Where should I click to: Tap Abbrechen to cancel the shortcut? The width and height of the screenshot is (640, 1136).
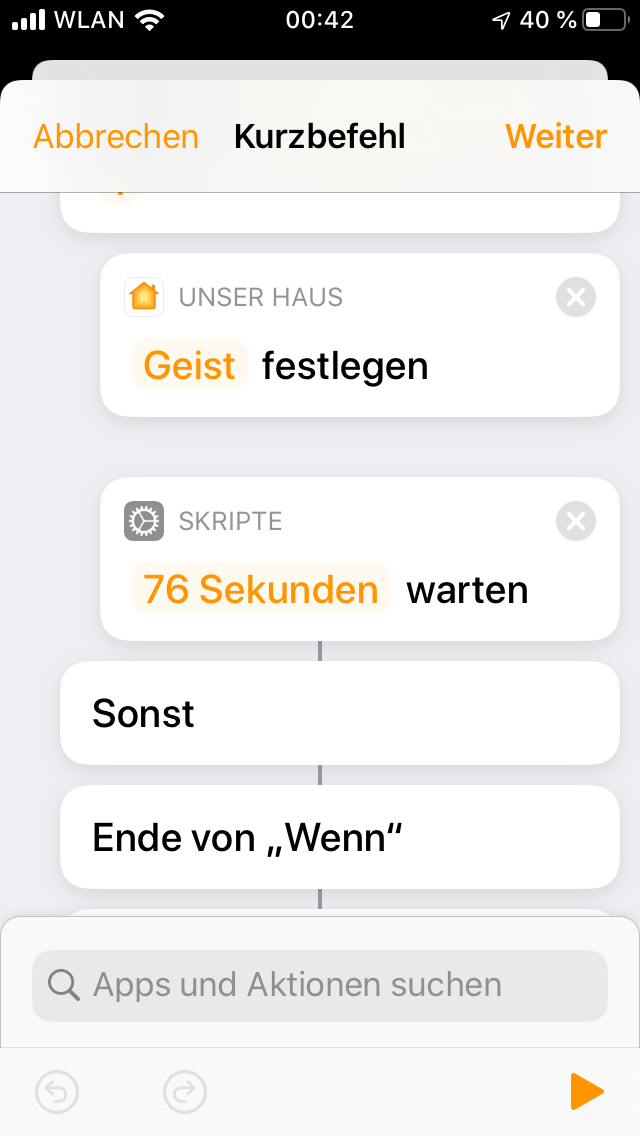click(116, 136)
